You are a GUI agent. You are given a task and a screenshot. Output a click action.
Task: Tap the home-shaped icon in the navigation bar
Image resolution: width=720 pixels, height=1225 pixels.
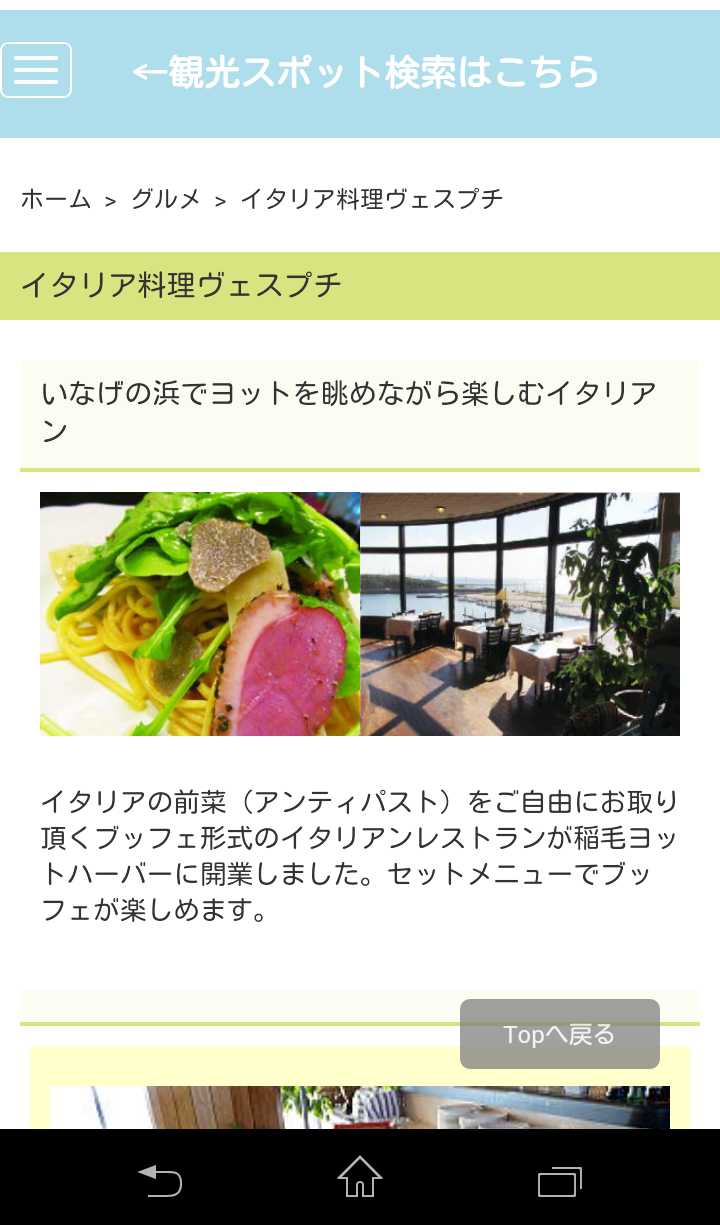(x=359, y=1181)
